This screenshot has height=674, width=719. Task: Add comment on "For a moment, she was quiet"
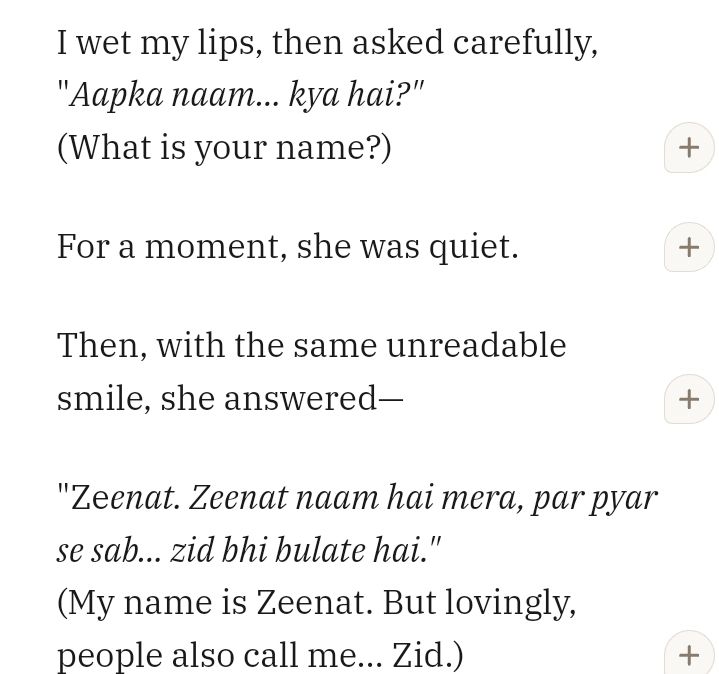pyautogui.click(x=689, y=247)
